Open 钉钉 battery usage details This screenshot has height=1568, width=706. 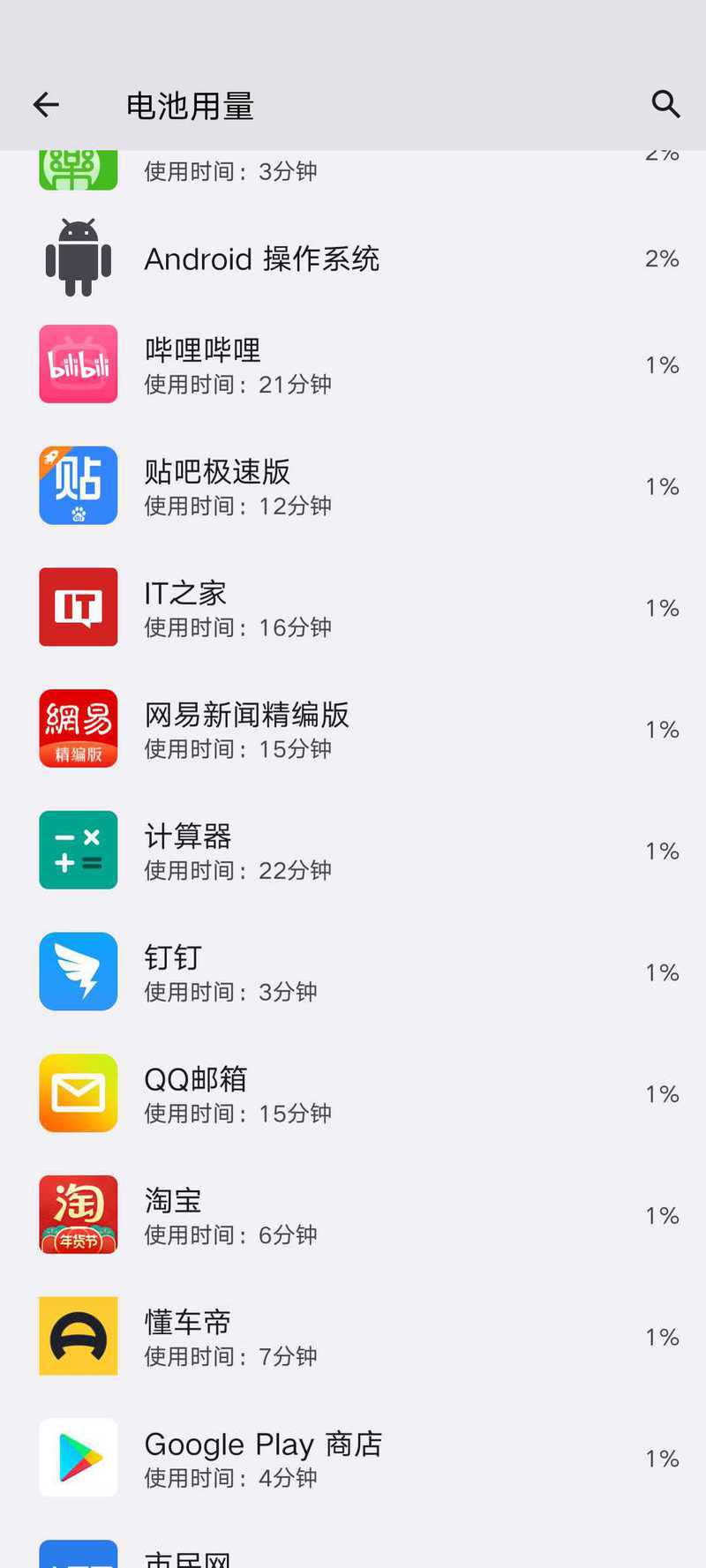(353, 972)
